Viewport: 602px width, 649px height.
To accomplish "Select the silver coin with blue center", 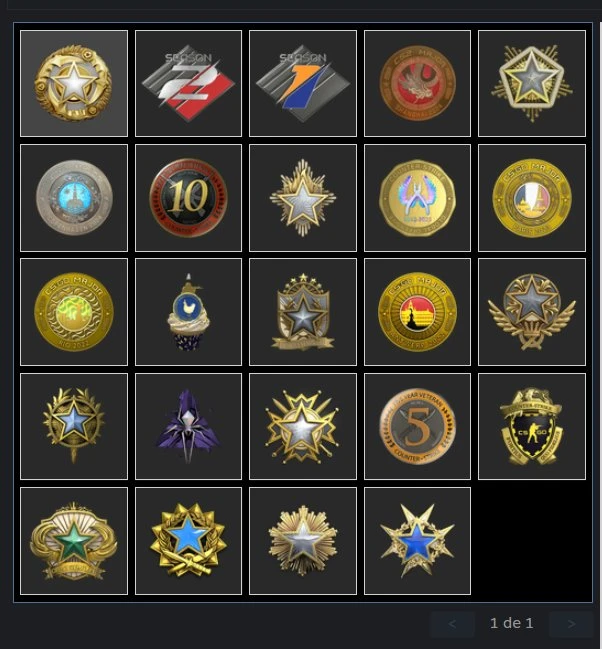I will (74, 197).
